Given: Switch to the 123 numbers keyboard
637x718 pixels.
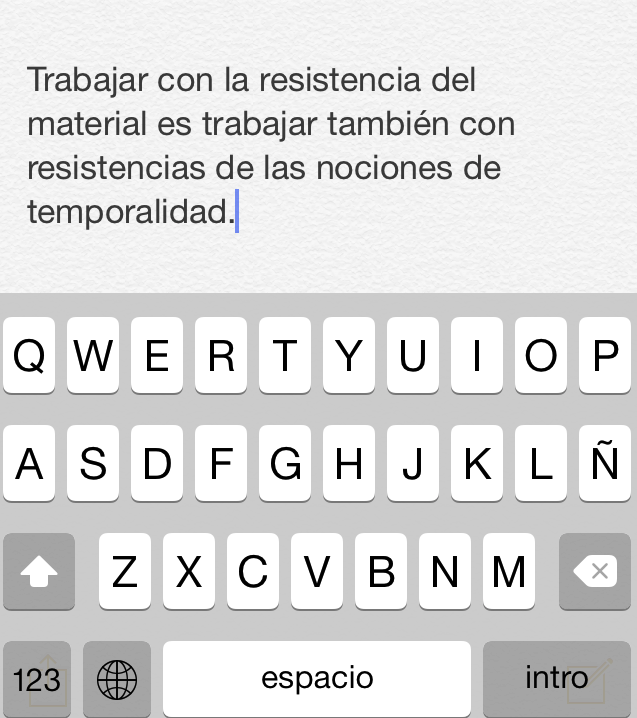Looking at the screenshot, I should [x=37, y=679].
